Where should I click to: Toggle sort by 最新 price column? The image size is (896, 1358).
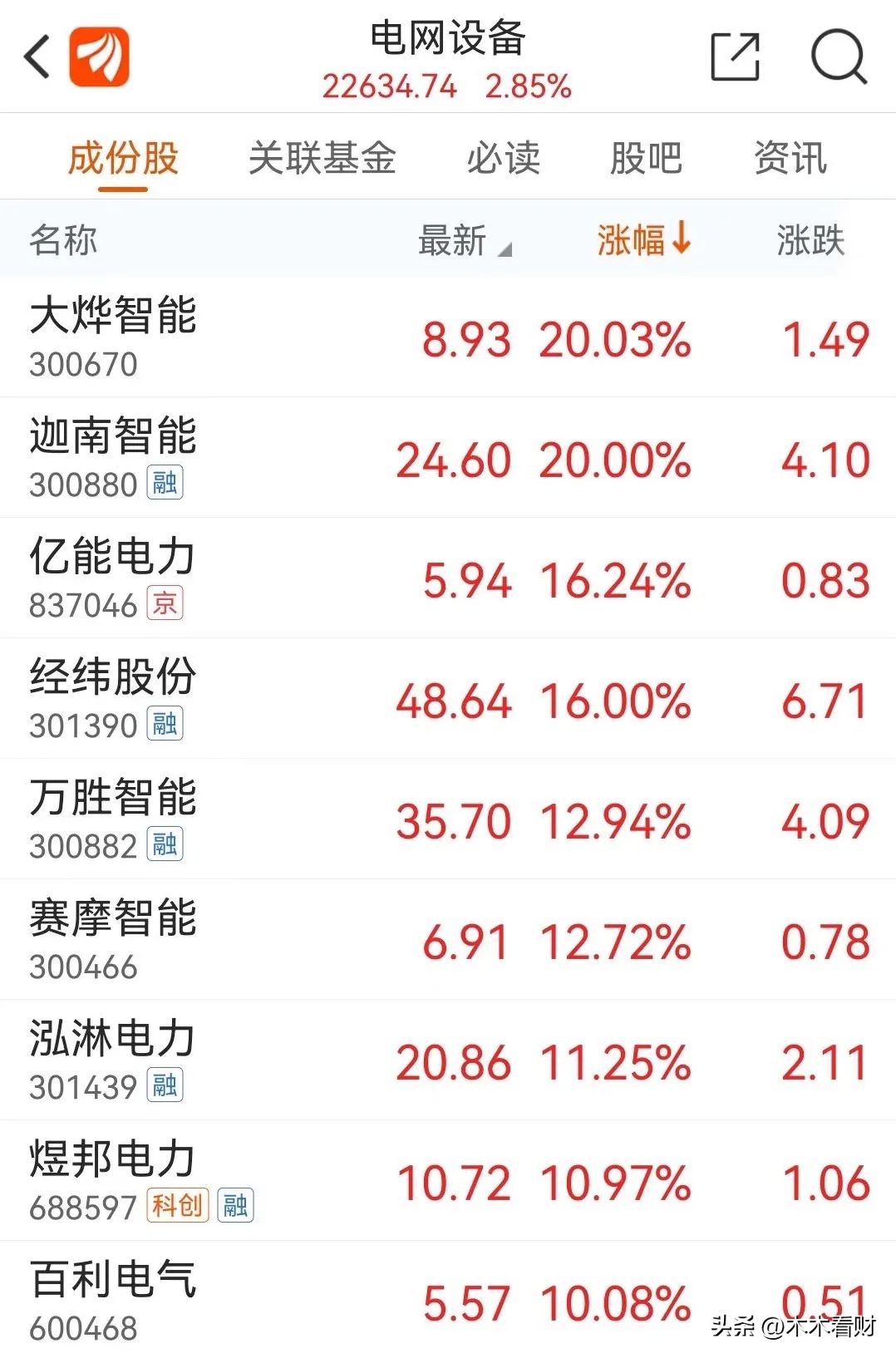coord(451,240)
